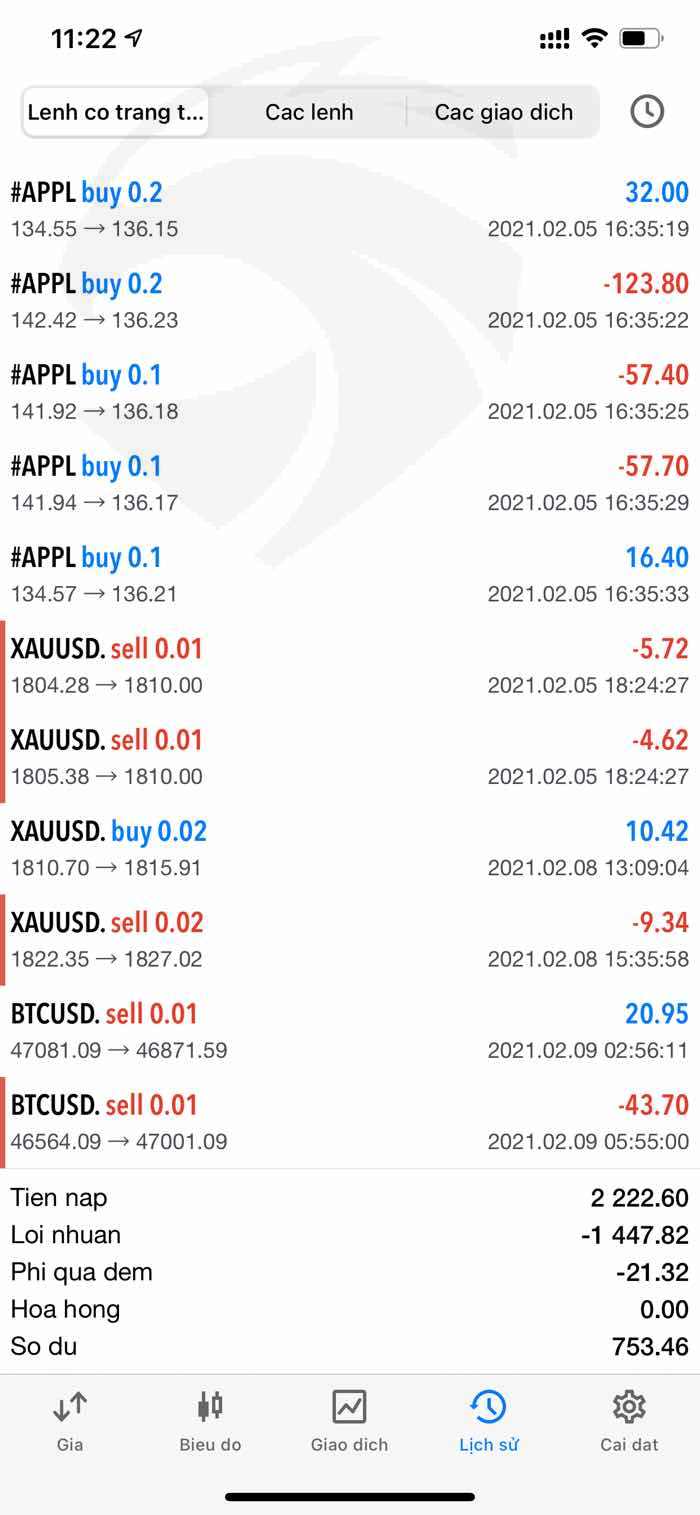Image resolution: width=700 pixels, height=1515 pixels.
Task: Go to the Gia tab
Action: tap(70, 1421)
